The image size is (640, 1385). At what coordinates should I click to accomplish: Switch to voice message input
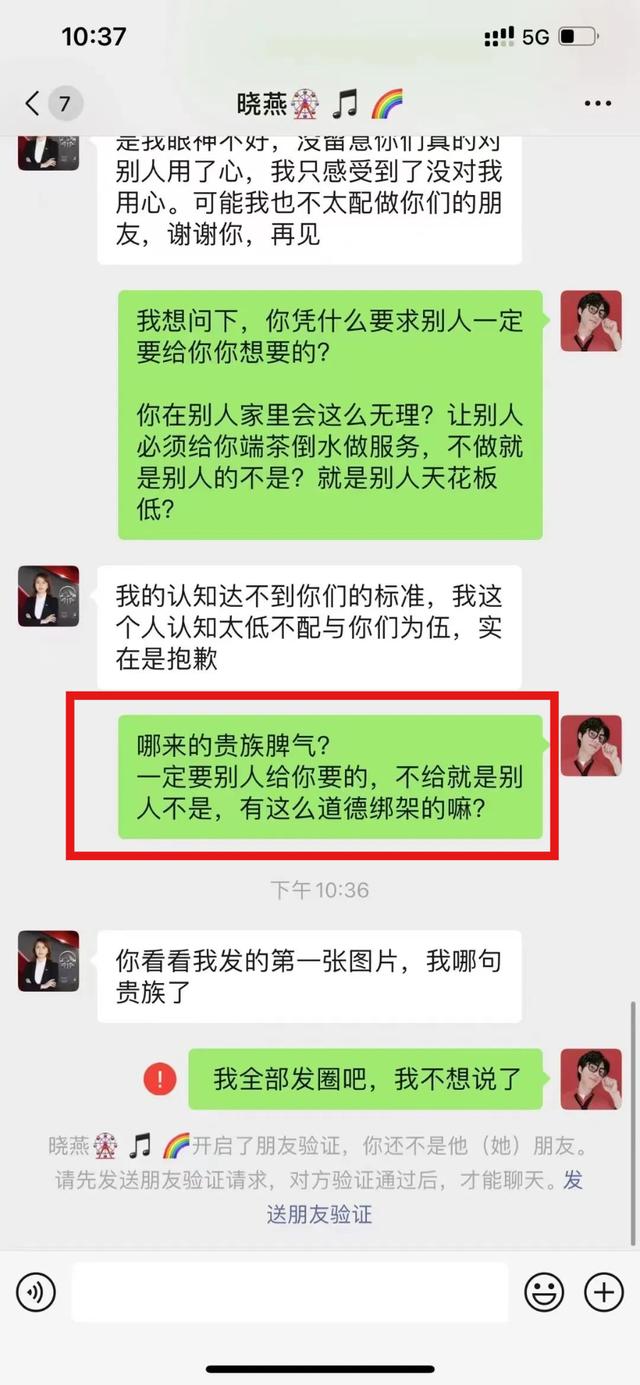pyautogui.click(x=36, y=1293)
